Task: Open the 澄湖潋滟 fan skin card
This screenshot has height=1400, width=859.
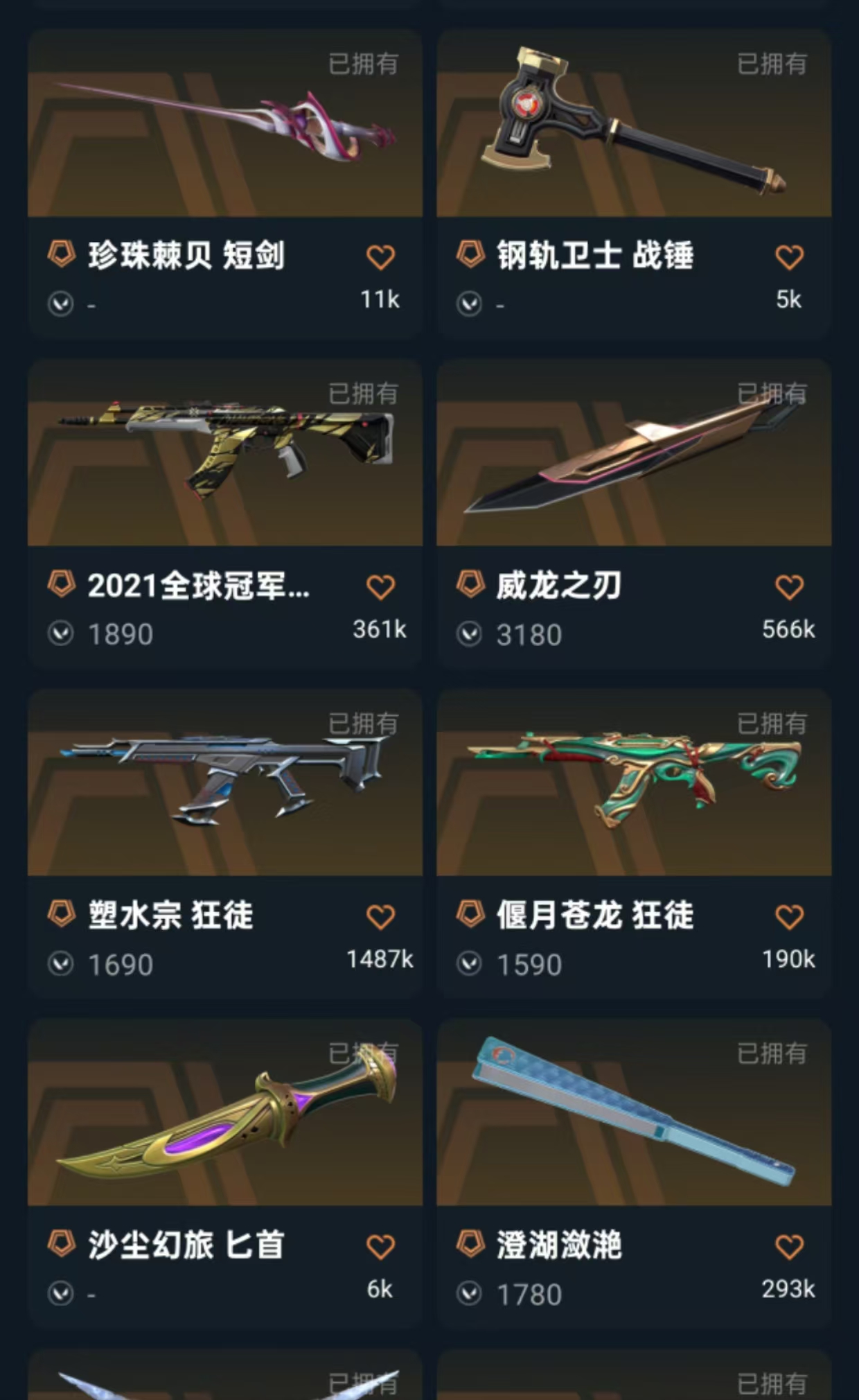Action: (x=634, y=1114)
